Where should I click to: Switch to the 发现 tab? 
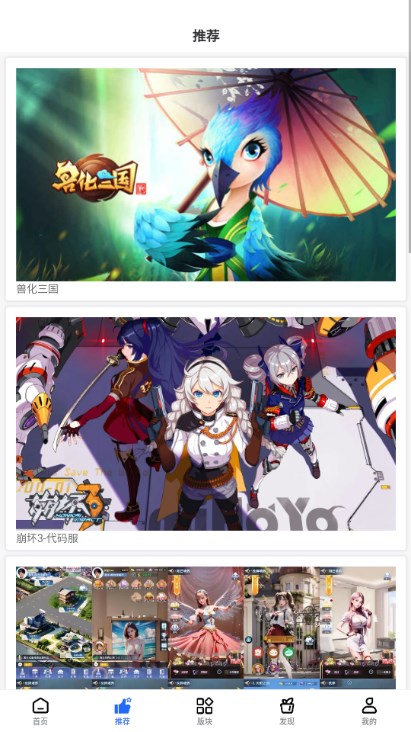pos(287,711)
